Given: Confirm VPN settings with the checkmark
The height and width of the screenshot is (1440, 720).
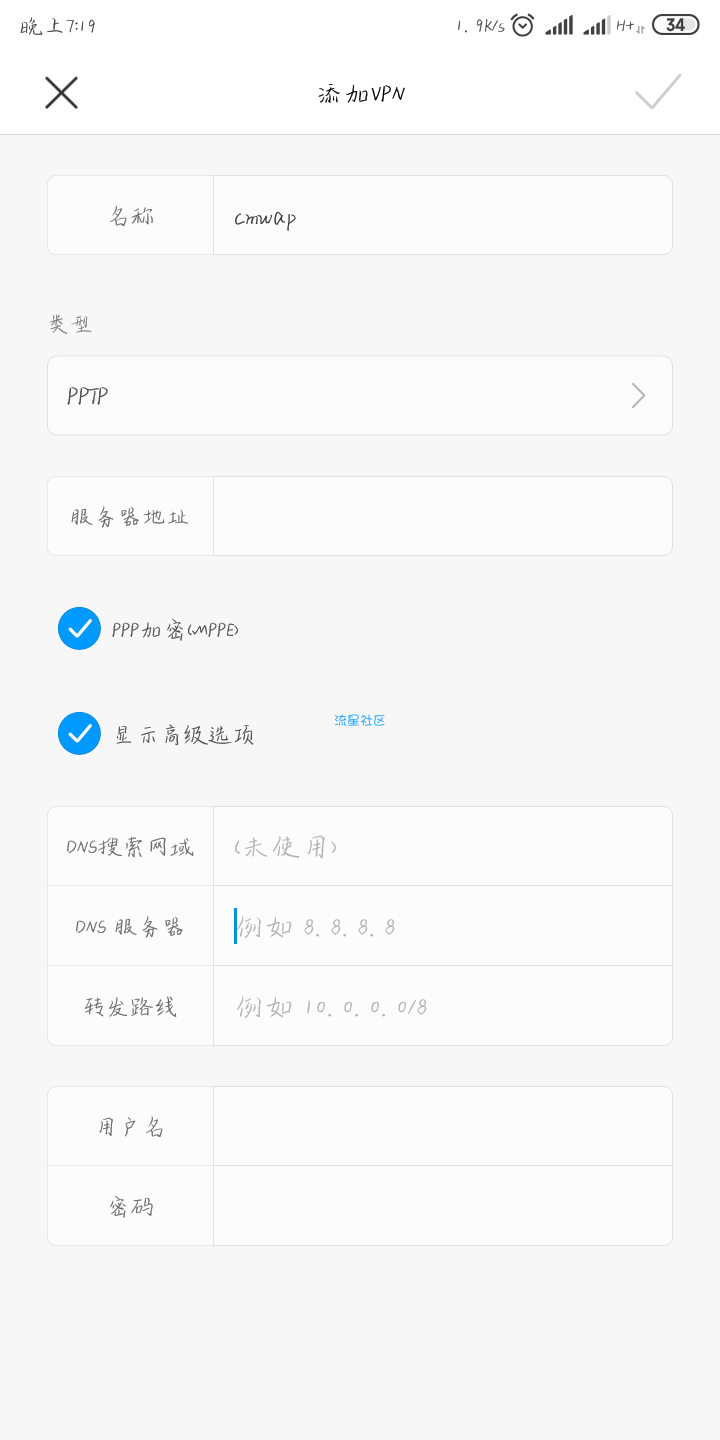Looking at the screenshot, I should click(658, 92).
